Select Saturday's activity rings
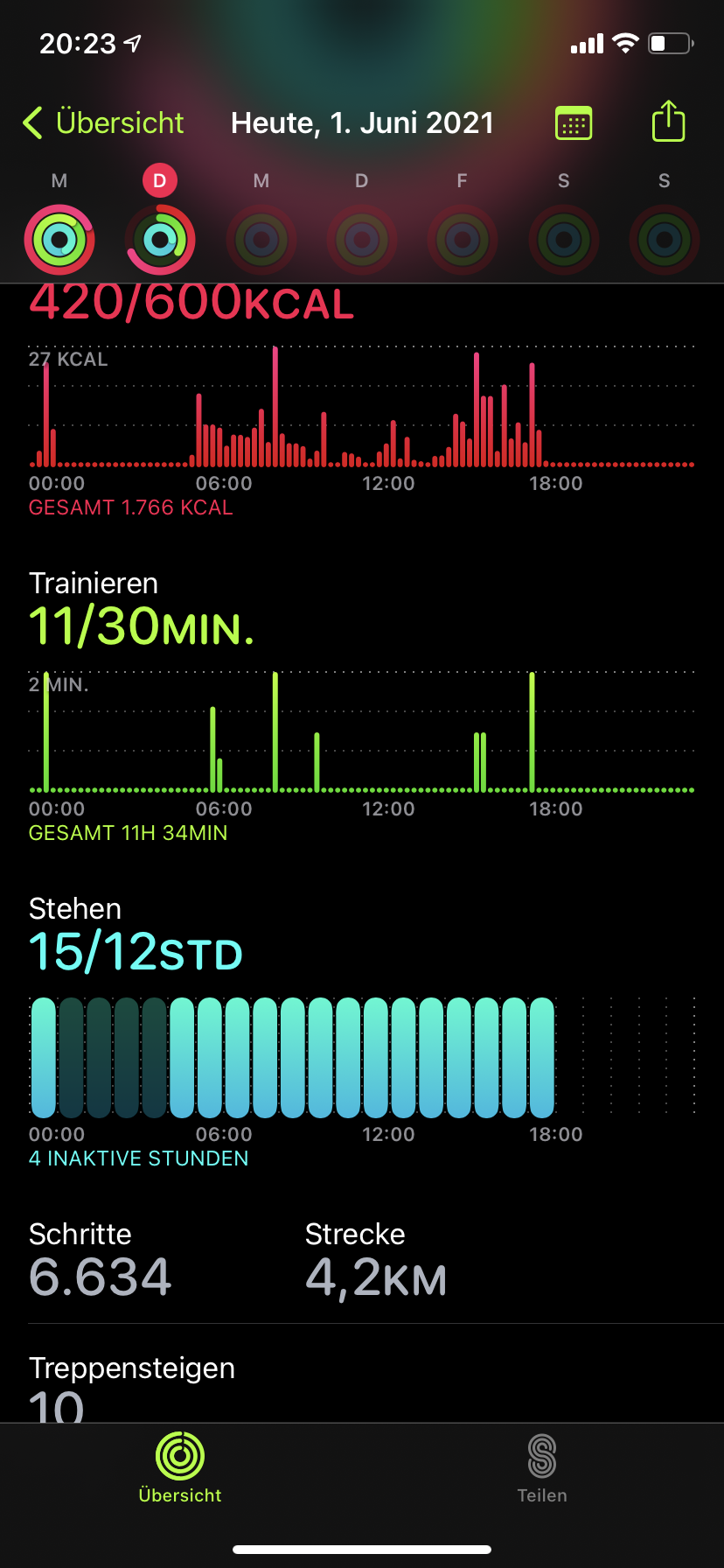 tap(564, 240)
